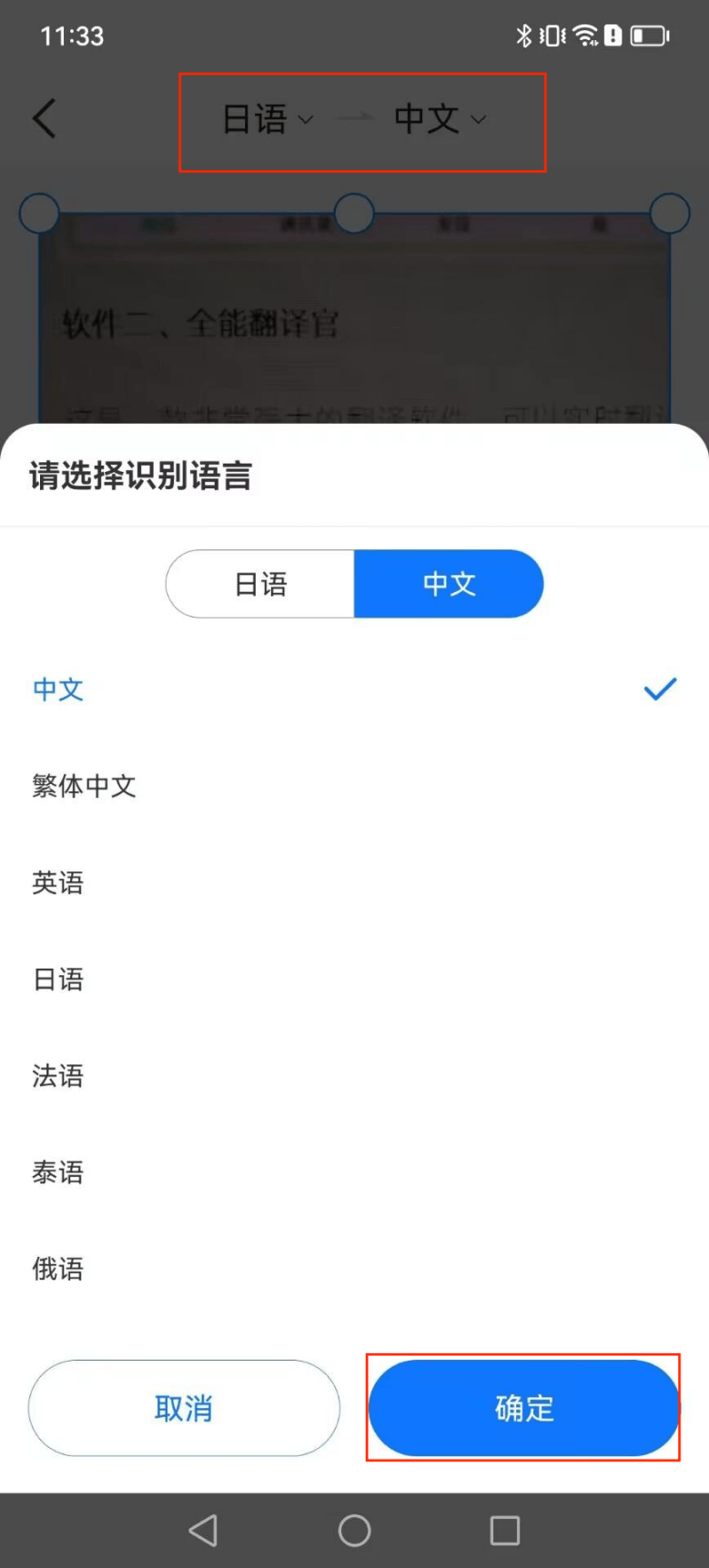Pick 泰语 from the list

click(354, 1172)
